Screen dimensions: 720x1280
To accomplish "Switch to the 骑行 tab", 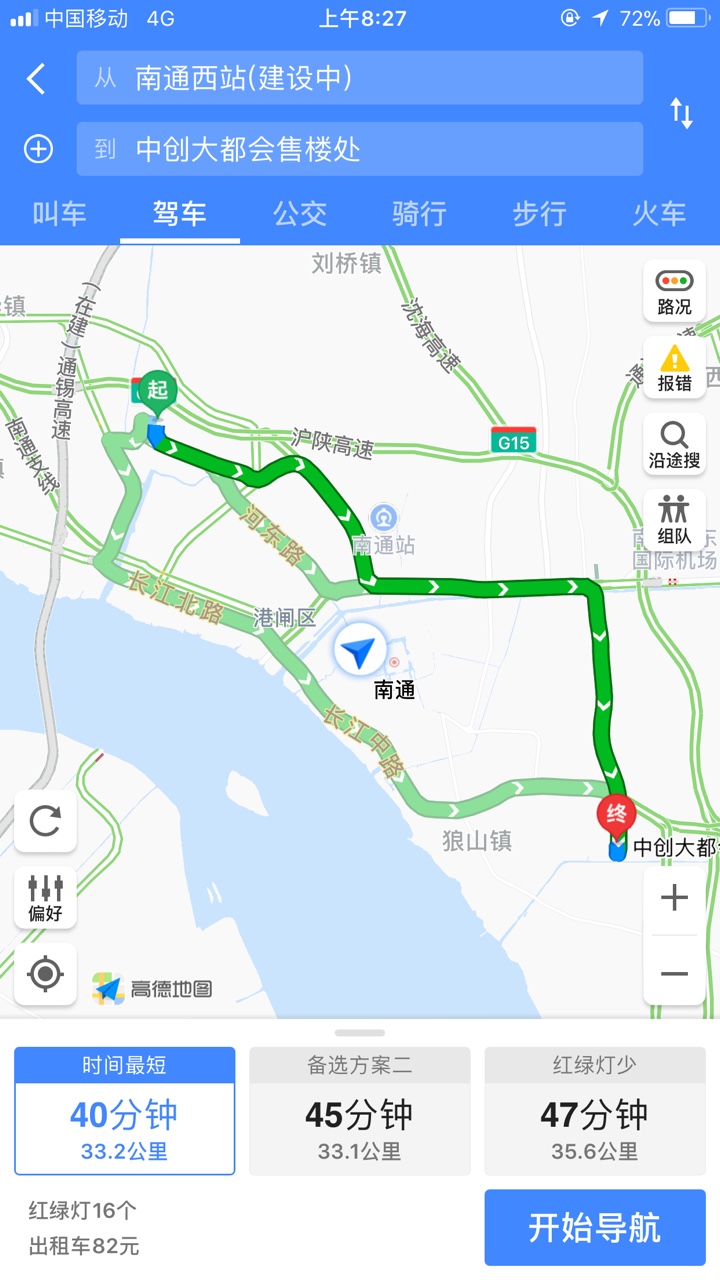I will point(419,213).
